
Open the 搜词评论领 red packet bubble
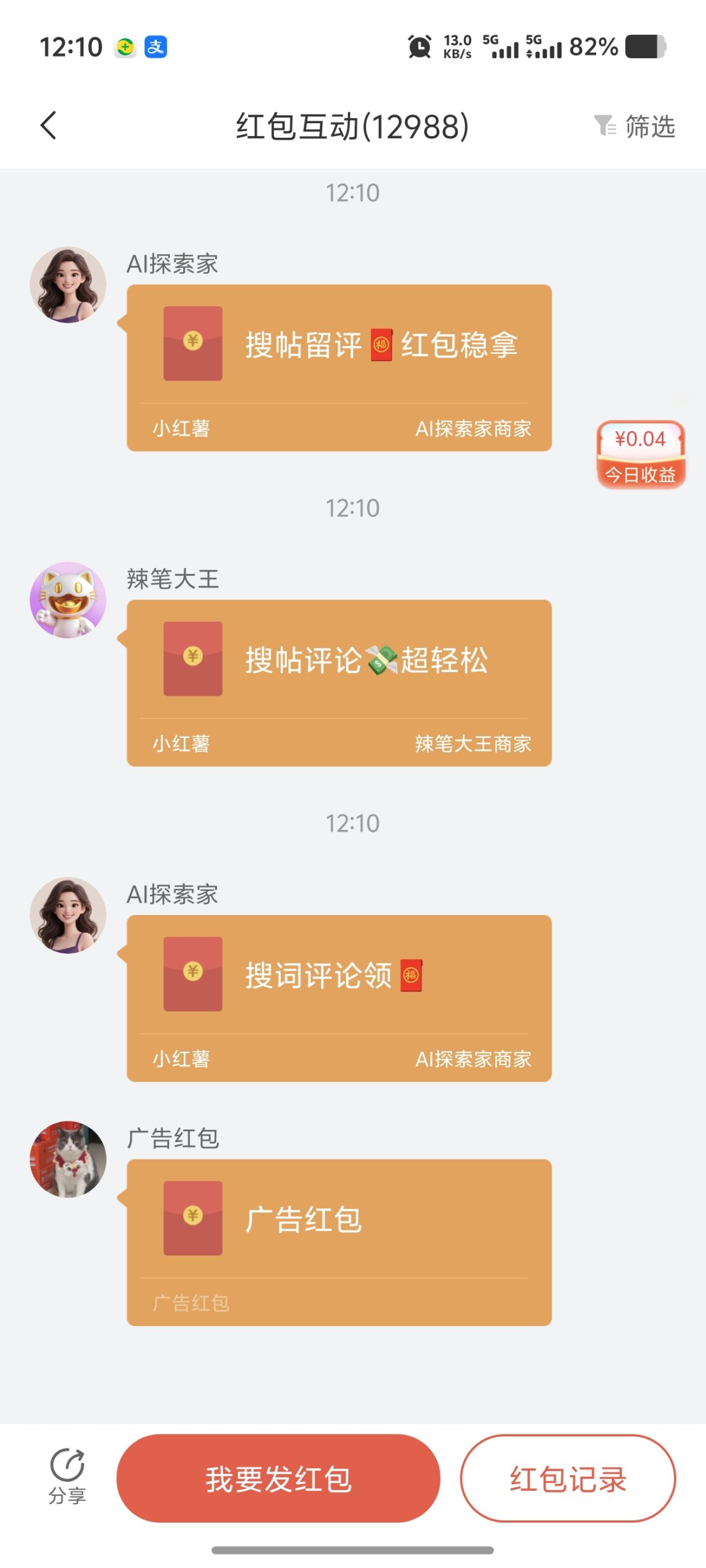(x=339, y=998)
